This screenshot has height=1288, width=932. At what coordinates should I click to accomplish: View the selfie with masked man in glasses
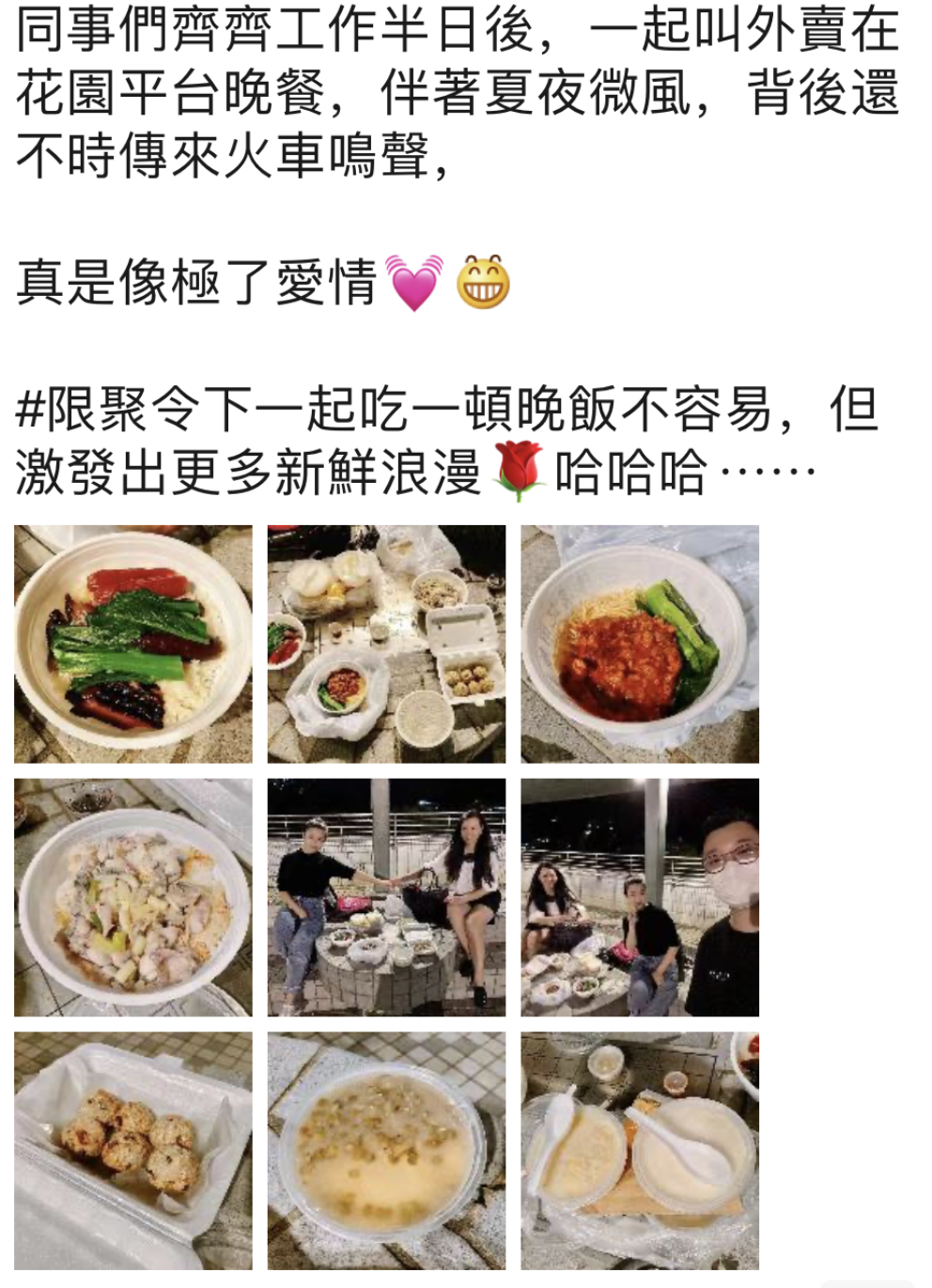pyautogui.click(x=640, y=897)
